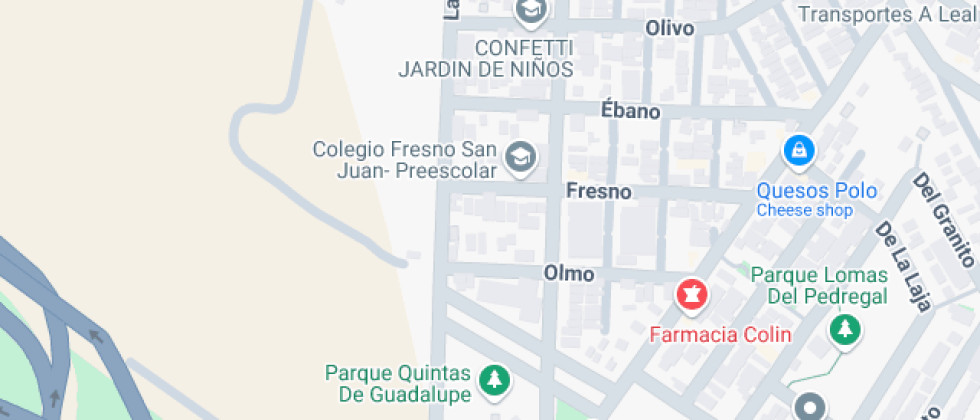Open Parque Quintas De Guadalupe park pin
Image resolution: width=980 pixels, height=420 pixels.
[492, 380]
